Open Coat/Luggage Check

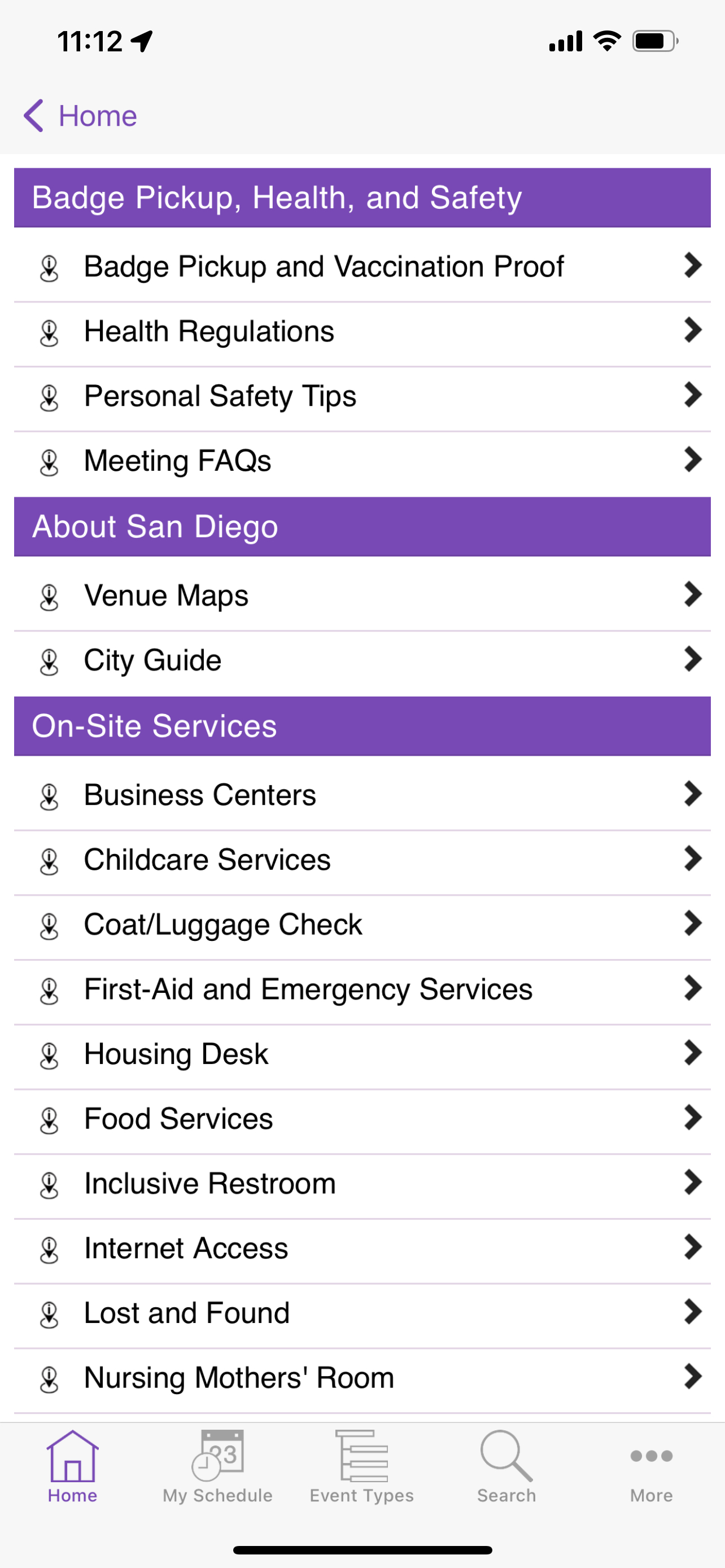(362, 925)
